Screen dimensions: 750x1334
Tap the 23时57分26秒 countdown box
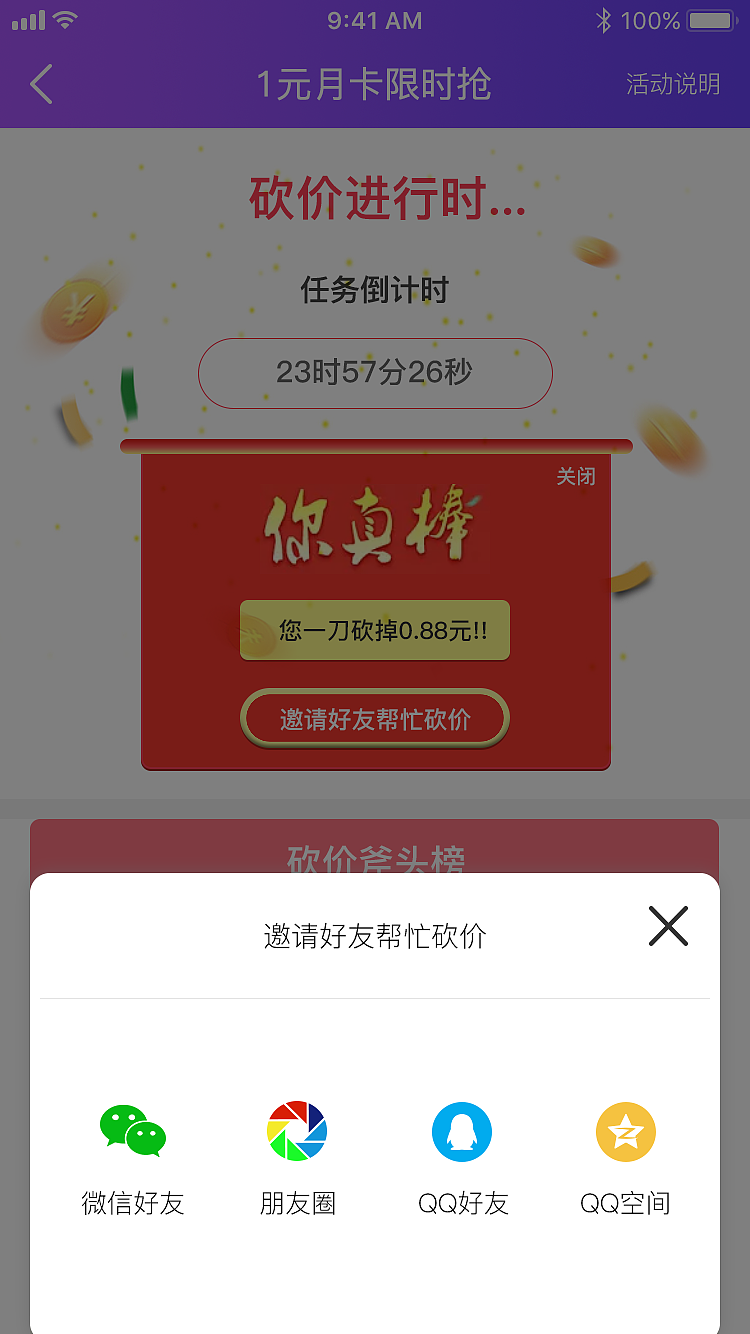[x=375, y=373]
